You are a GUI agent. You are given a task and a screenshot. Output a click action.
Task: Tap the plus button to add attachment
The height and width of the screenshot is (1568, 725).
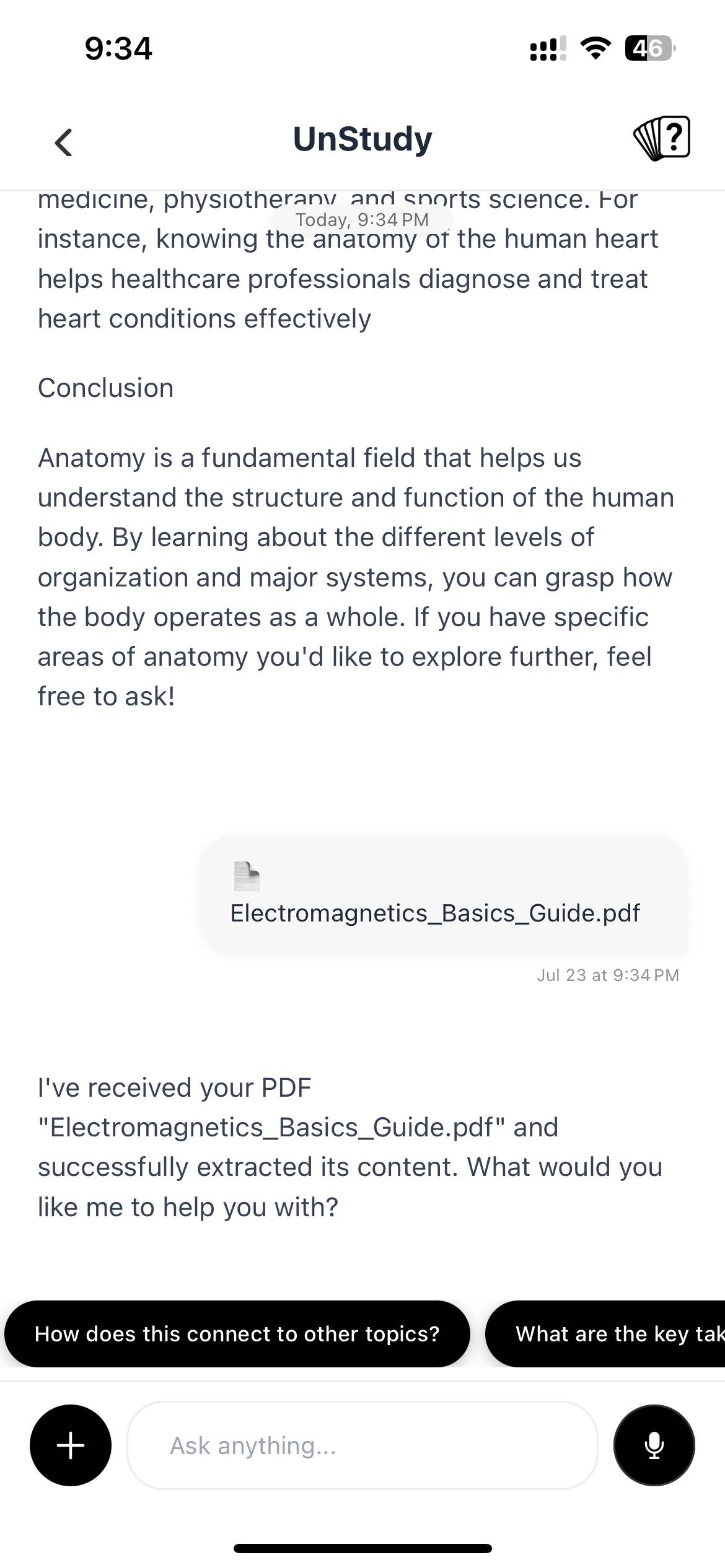pyautogui.click(x=71, y=1445)
